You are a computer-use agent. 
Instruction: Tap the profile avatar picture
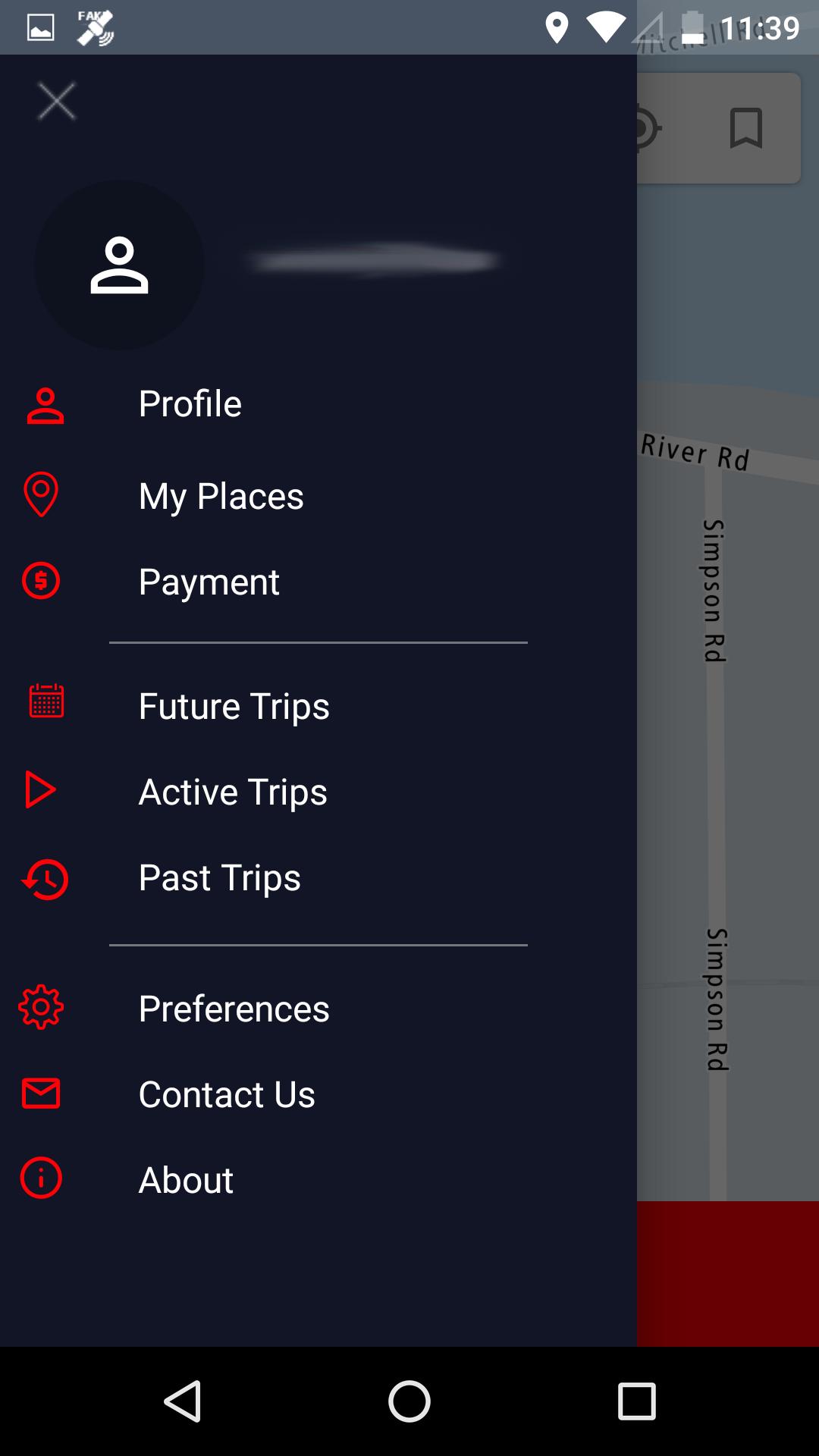coord(119,265)
